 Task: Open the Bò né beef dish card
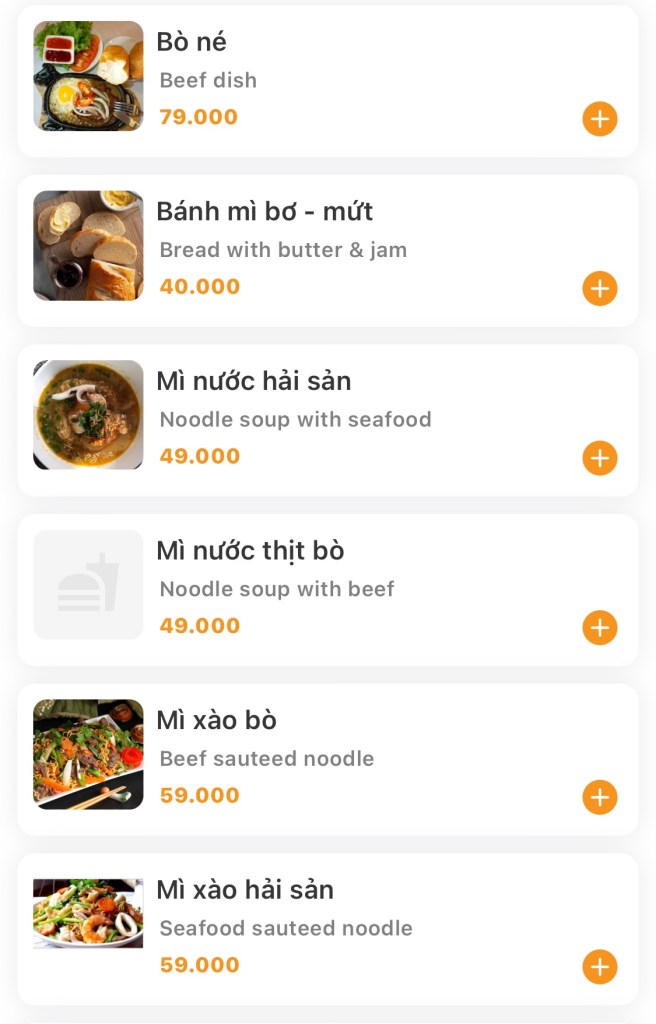[330, 80]
